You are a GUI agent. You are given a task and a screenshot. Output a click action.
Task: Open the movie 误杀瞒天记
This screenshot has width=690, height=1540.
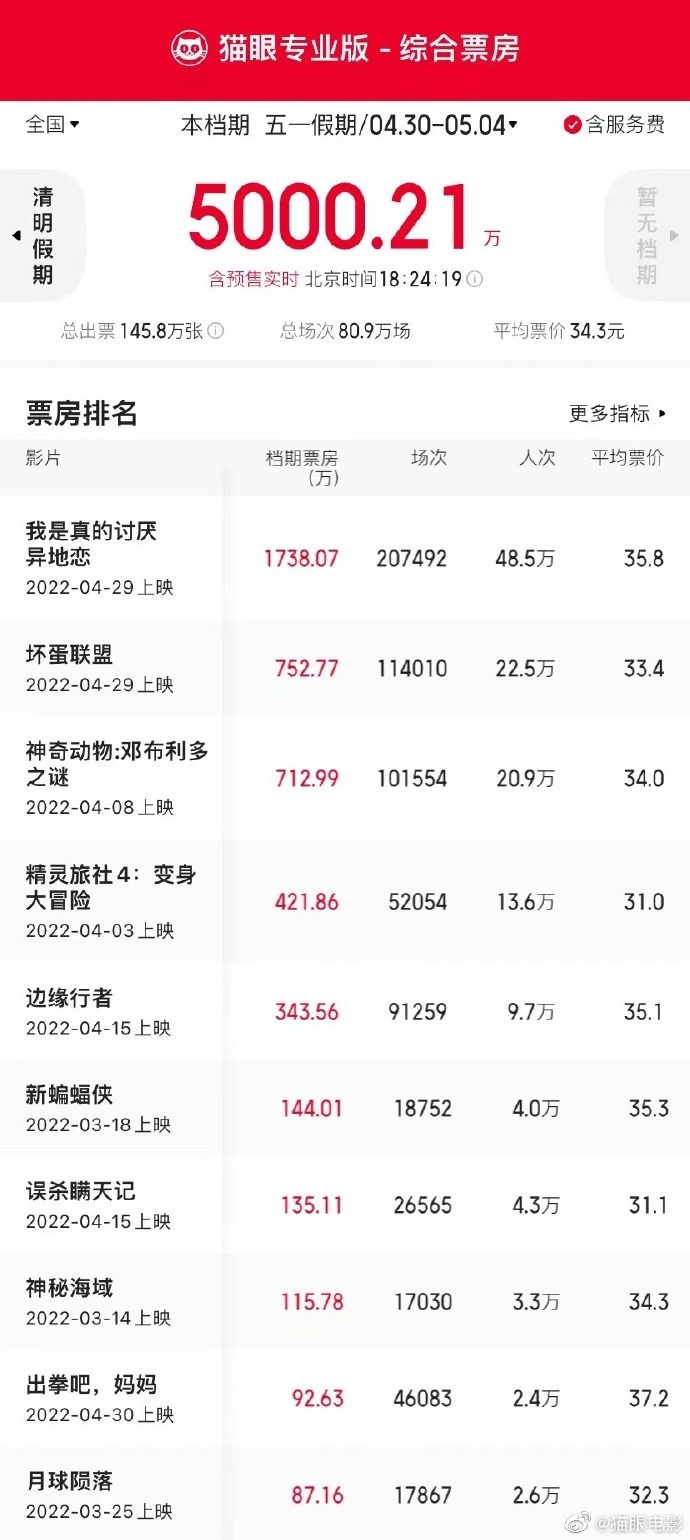345,1205
